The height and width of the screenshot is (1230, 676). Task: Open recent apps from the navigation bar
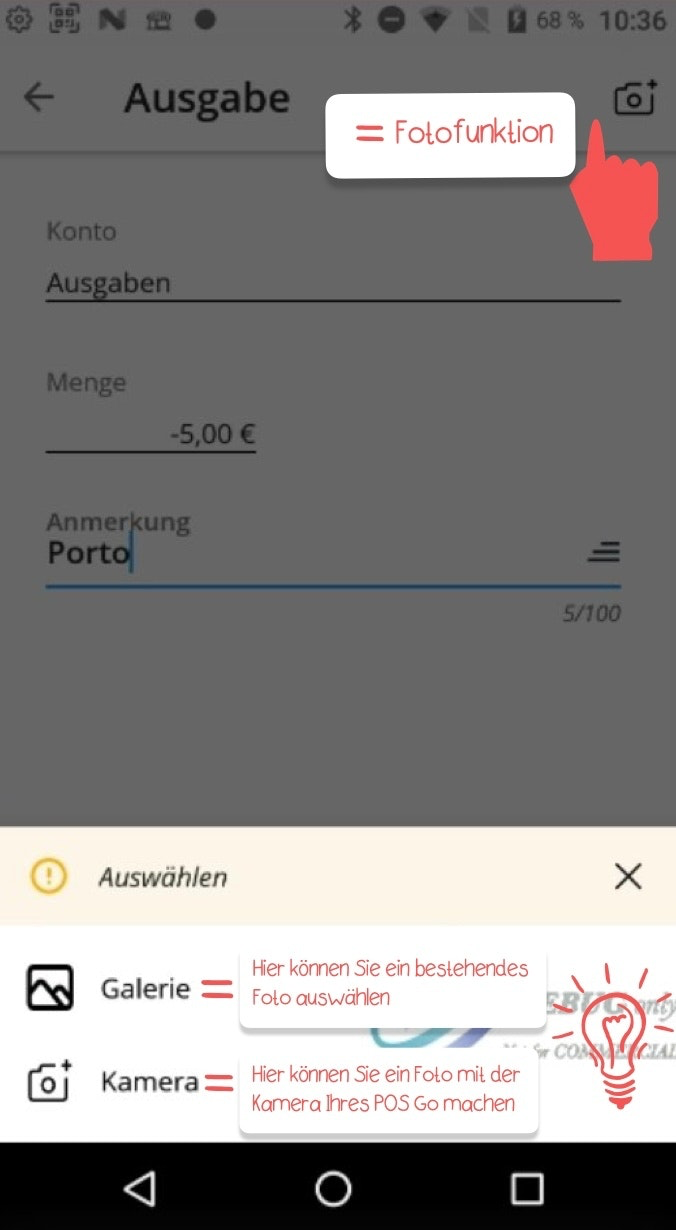point(527,1187)
